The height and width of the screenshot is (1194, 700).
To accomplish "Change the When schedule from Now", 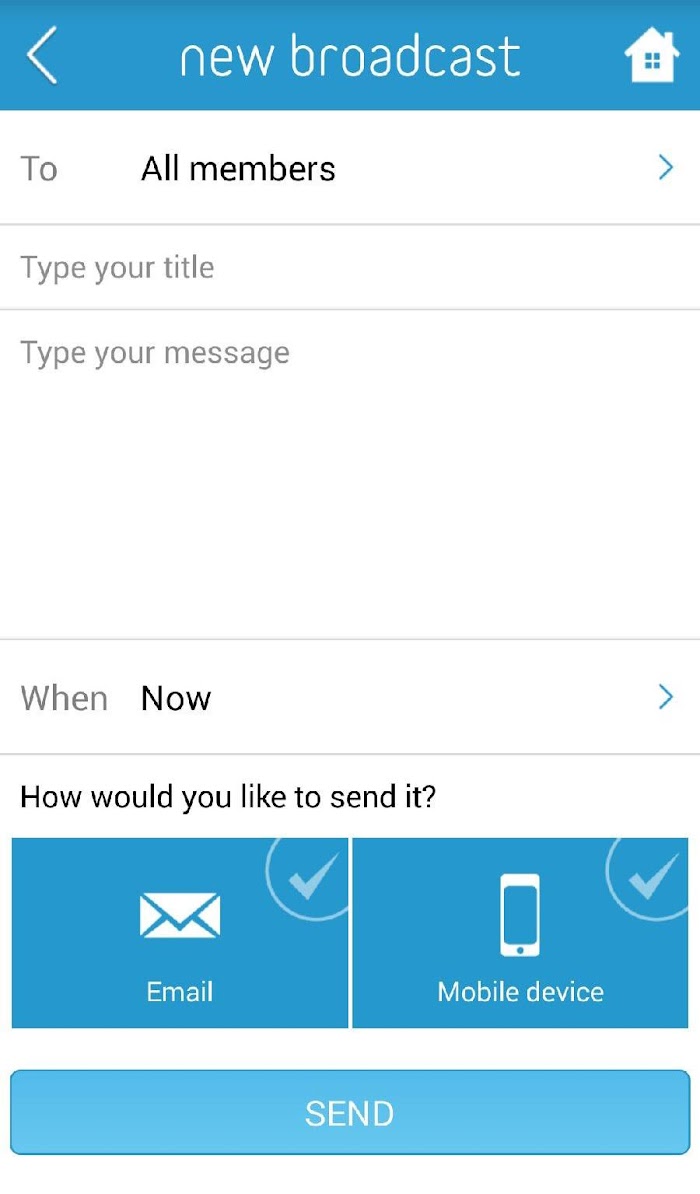I will (350, 698).
